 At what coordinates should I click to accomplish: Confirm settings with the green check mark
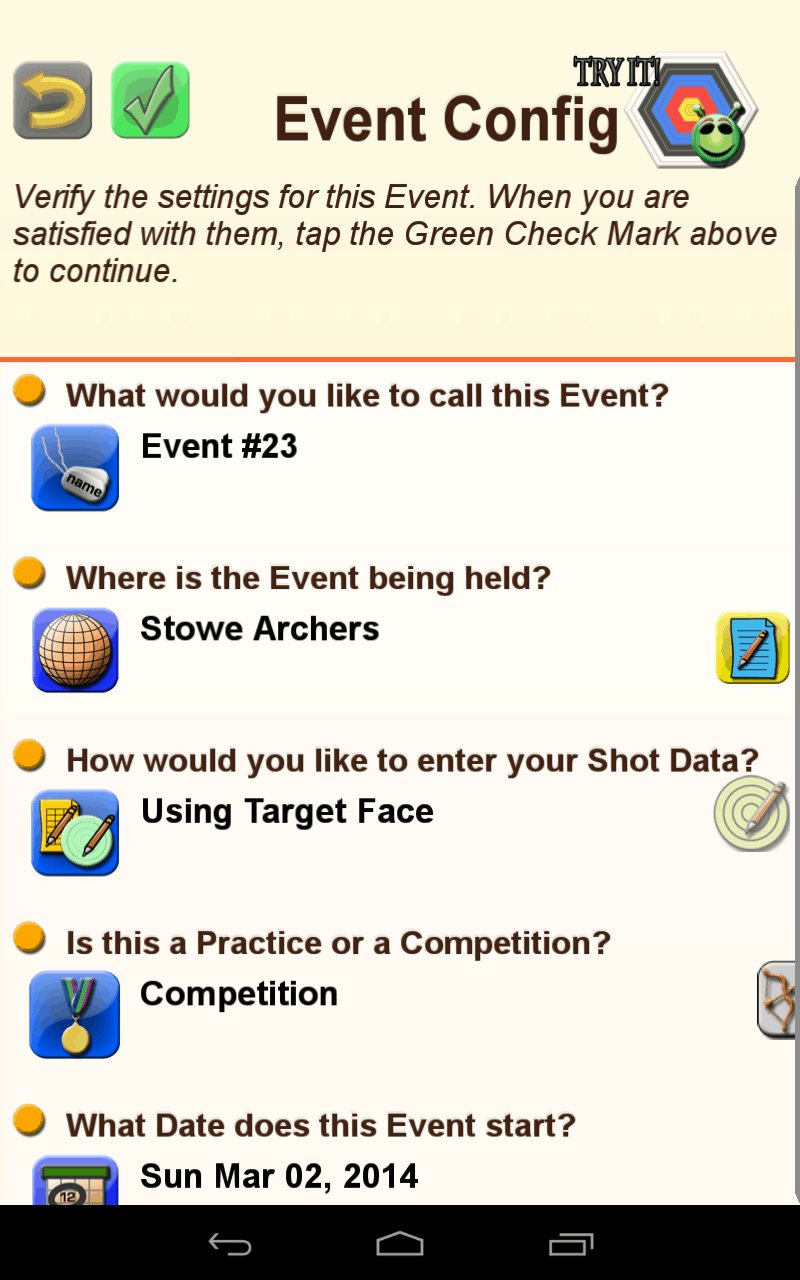tap(150, 100)
